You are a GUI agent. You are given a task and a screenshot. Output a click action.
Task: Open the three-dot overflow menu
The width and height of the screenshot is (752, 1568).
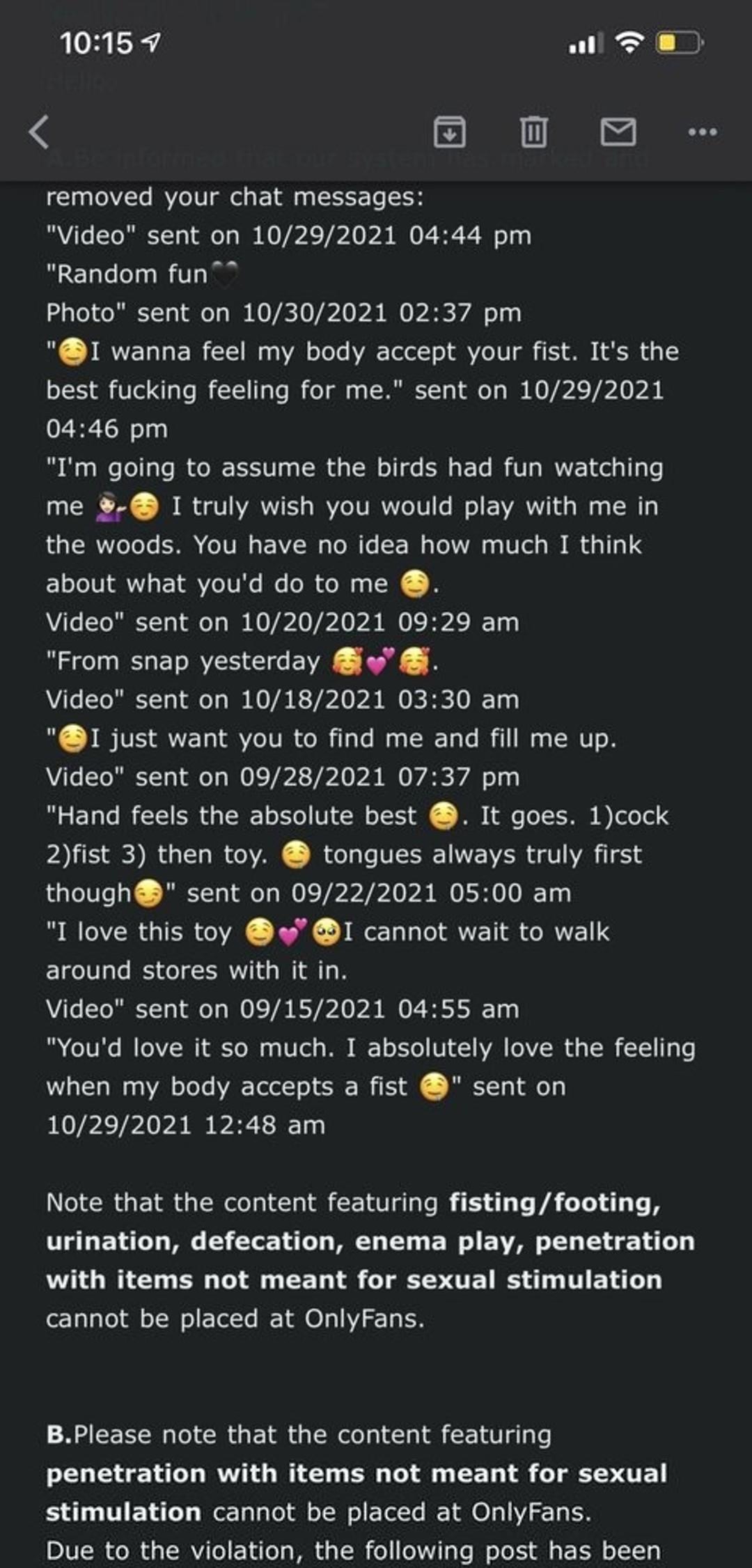703,132
